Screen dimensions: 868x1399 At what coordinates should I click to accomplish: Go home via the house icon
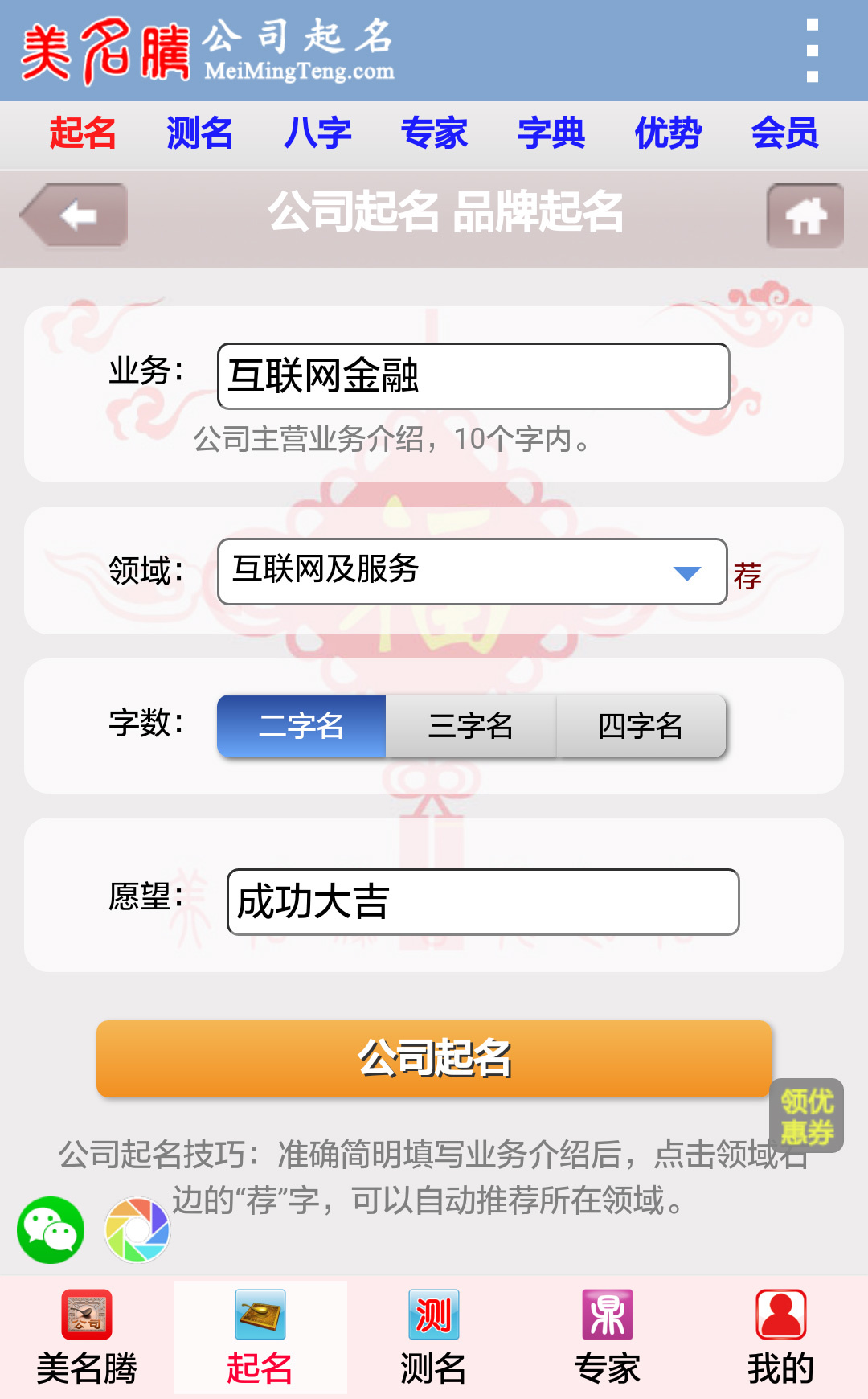point(806,215)
